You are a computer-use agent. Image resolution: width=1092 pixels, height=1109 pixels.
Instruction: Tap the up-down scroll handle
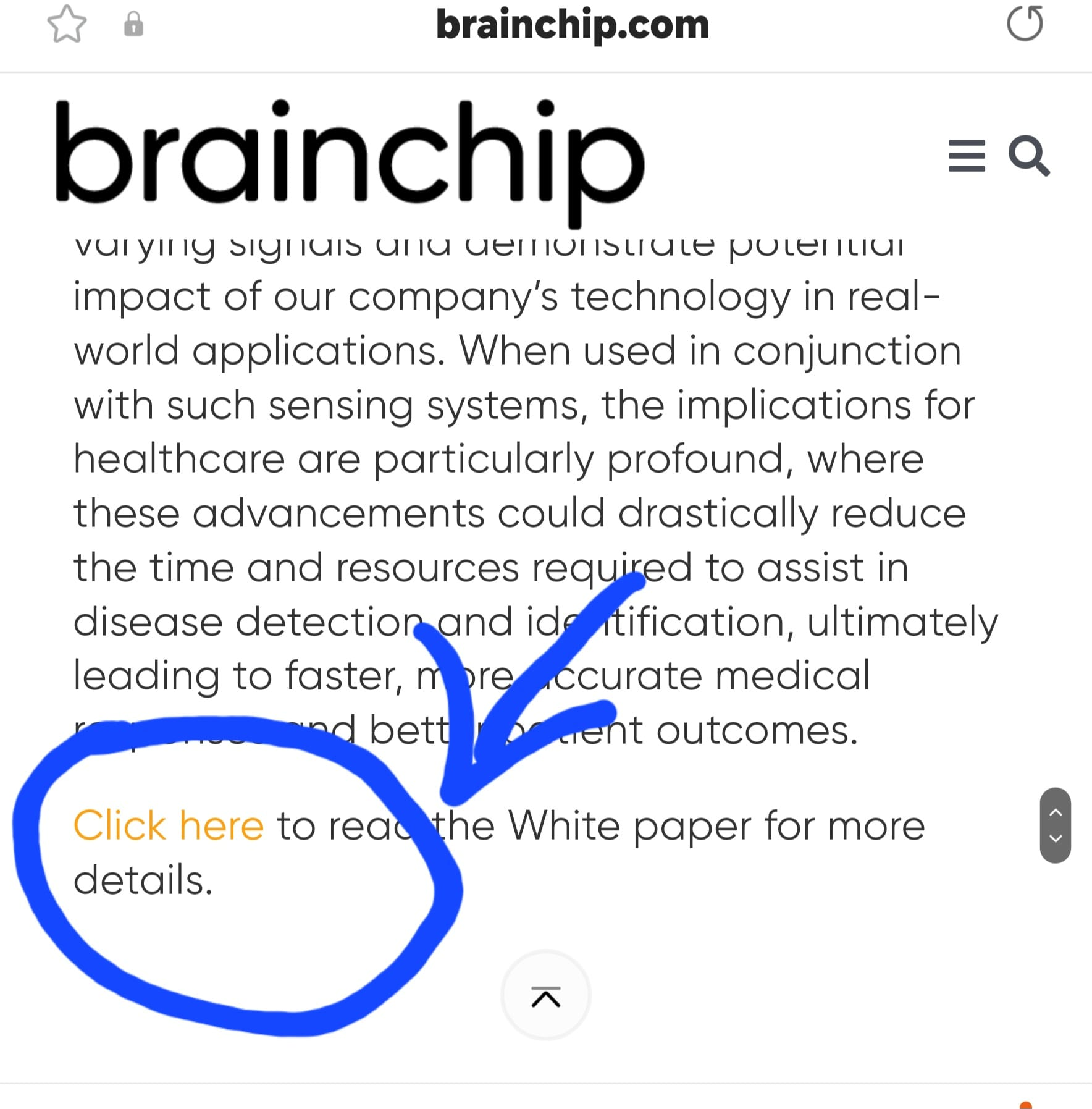click(x=1055, y=825)
